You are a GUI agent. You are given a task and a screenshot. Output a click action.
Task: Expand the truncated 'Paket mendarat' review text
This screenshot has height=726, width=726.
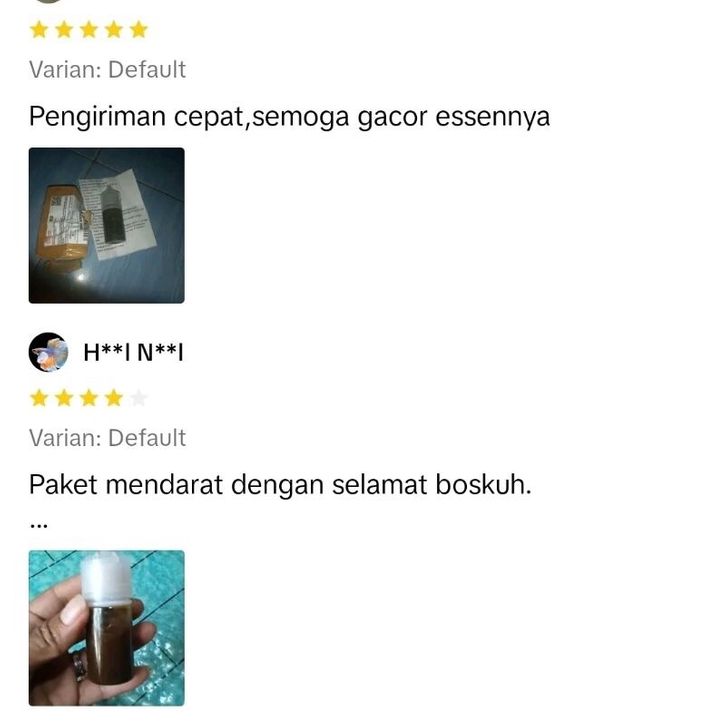coord(38,526)
